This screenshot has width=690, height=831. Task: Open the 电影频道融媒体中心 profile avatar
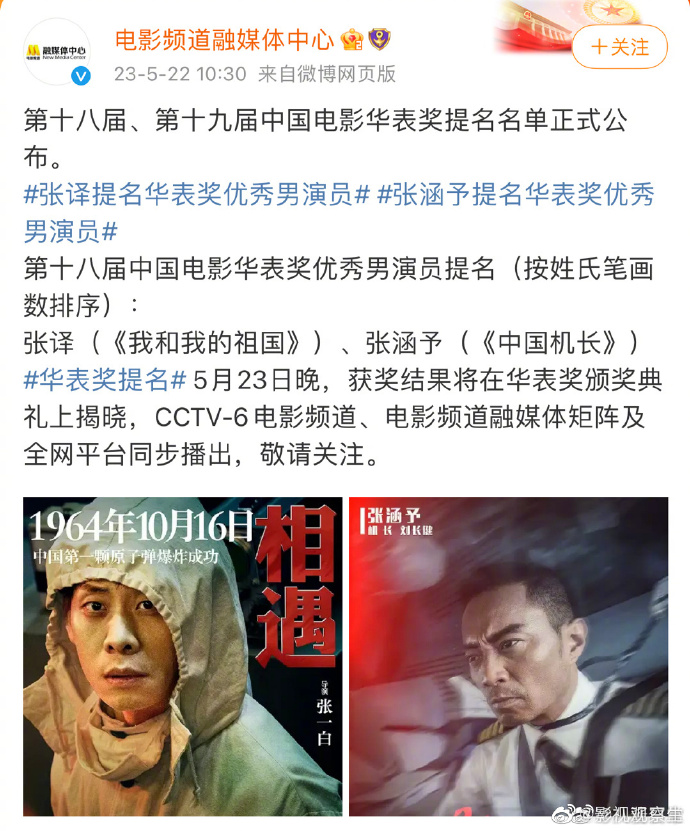click(x=57, y=50)
